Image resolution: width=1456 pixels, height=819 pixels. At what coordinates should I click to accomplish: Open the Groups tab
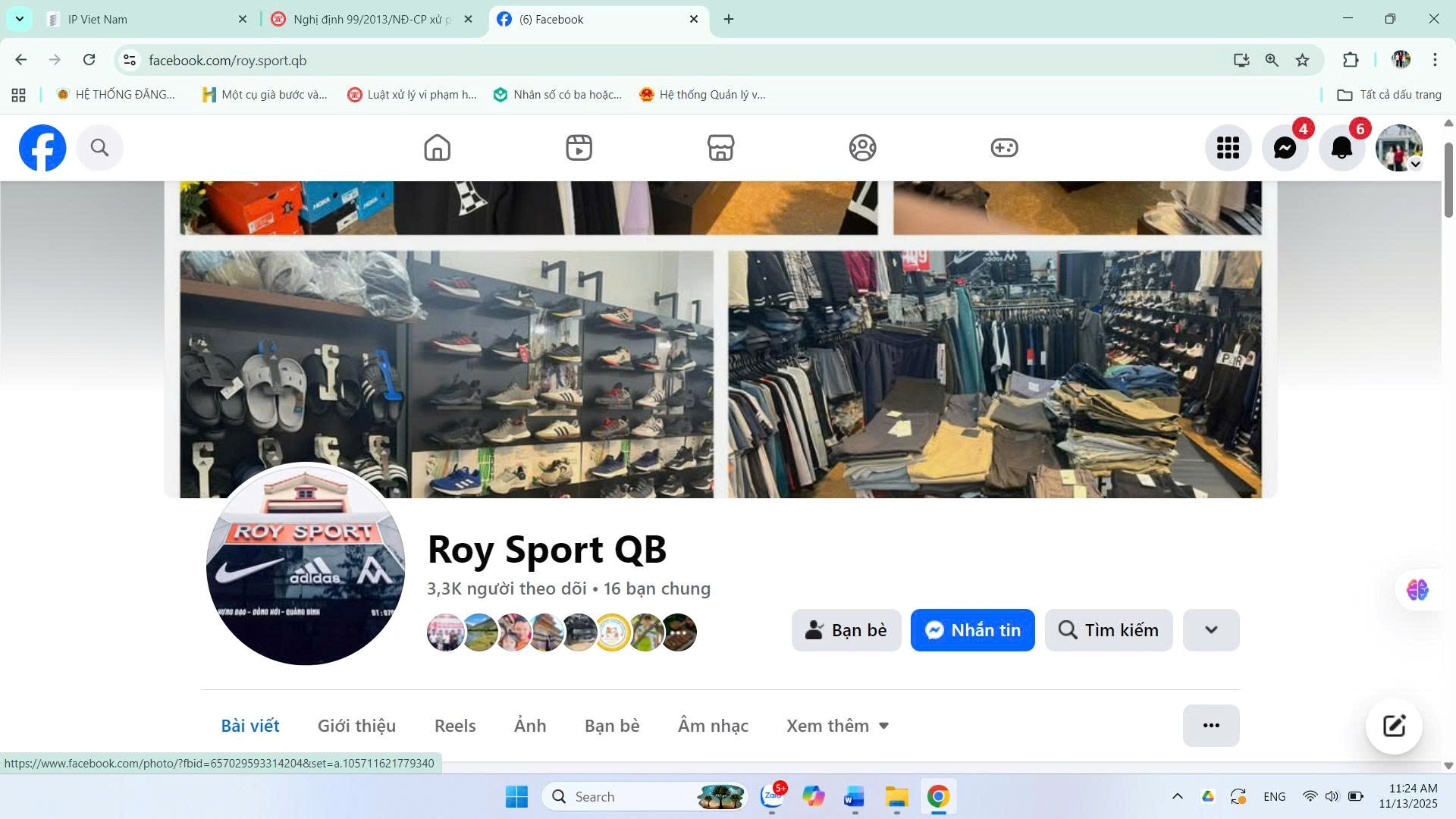tap(862, 147)
